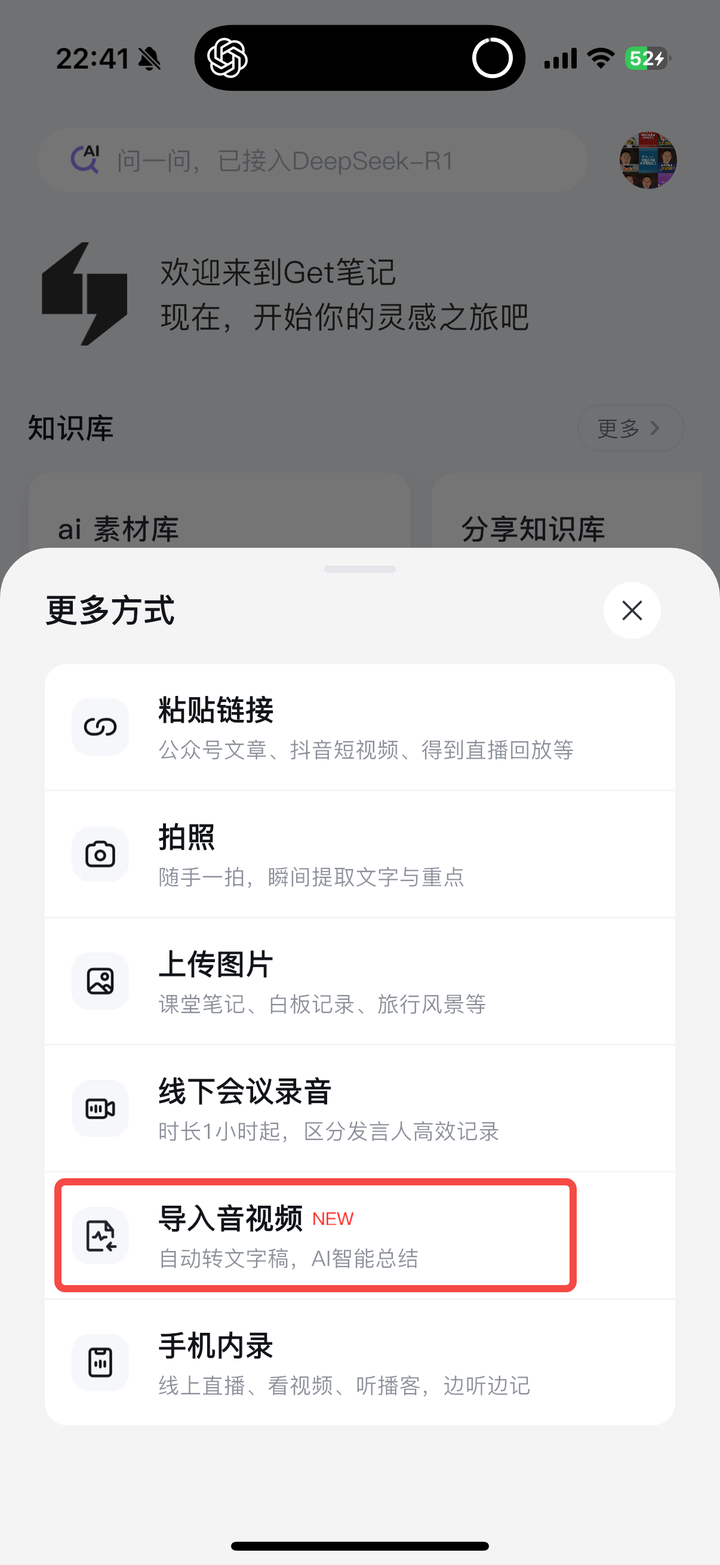Choose 粘贴链接 to paste a link
Viewport: 720px width, 1565px height.
coord(360,727)
